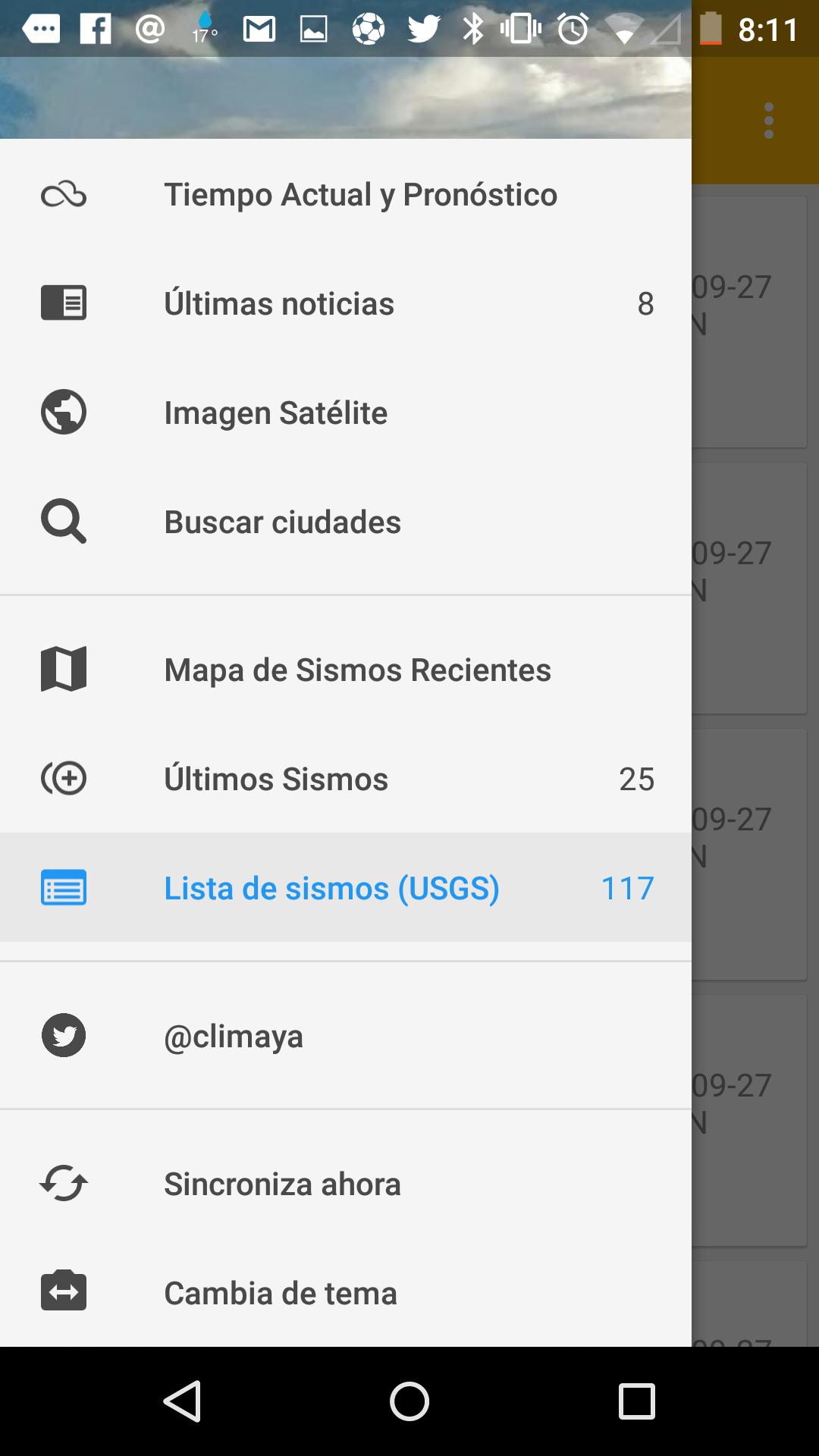This screenshot has width=819, height=1456.
Task: Click the blue list icon for Lista de sismos
Action: point(64,887)
